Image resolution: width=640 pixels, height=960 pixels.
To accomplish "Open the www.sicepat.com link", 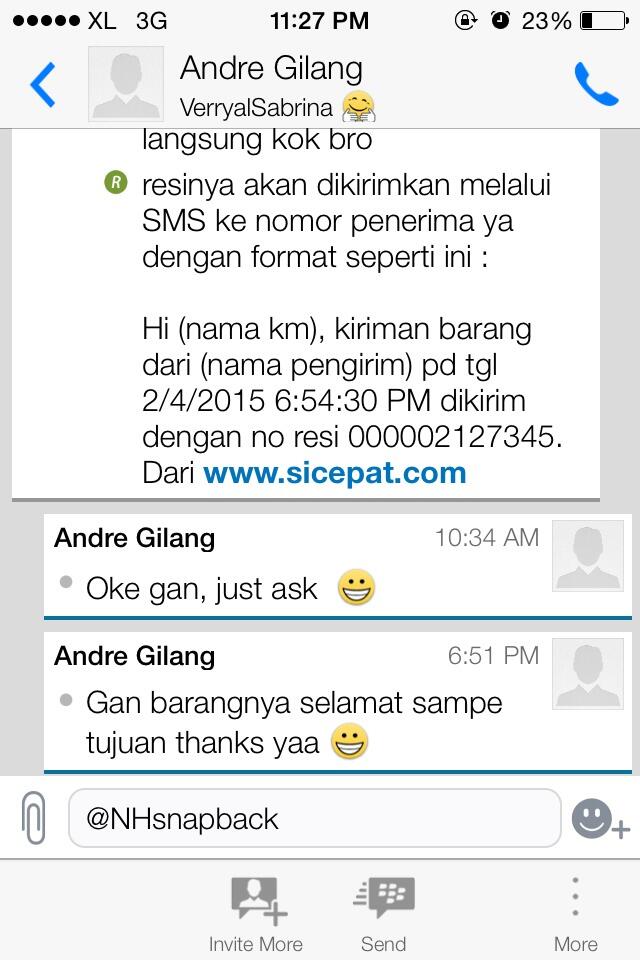I will (335, 472).
